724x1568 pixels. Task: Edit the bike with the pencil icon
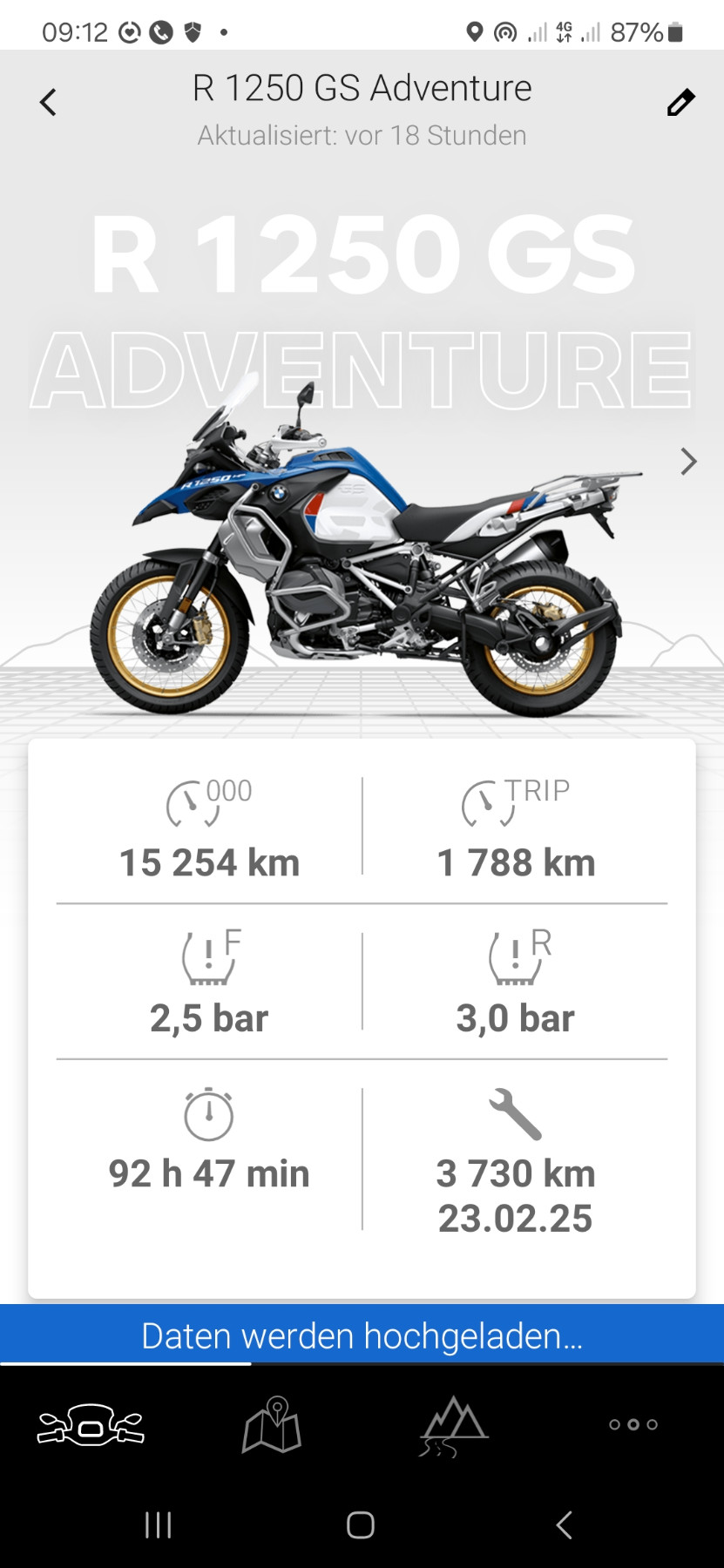coord(680,103)
